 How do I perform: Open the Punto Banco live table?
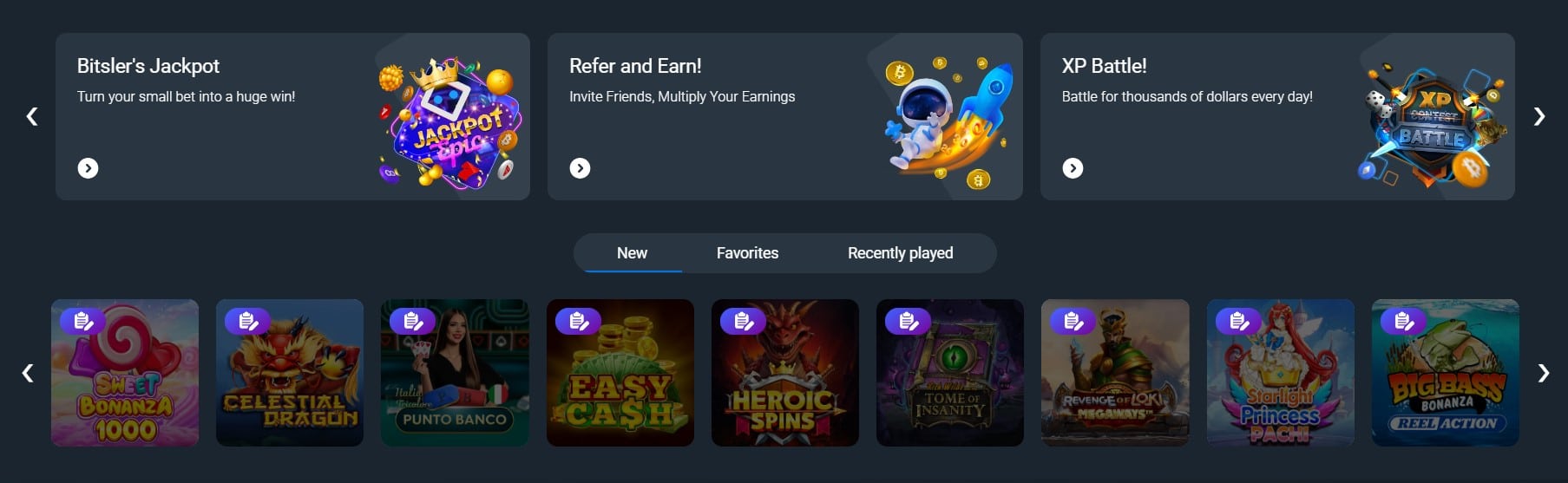point(455,373)
